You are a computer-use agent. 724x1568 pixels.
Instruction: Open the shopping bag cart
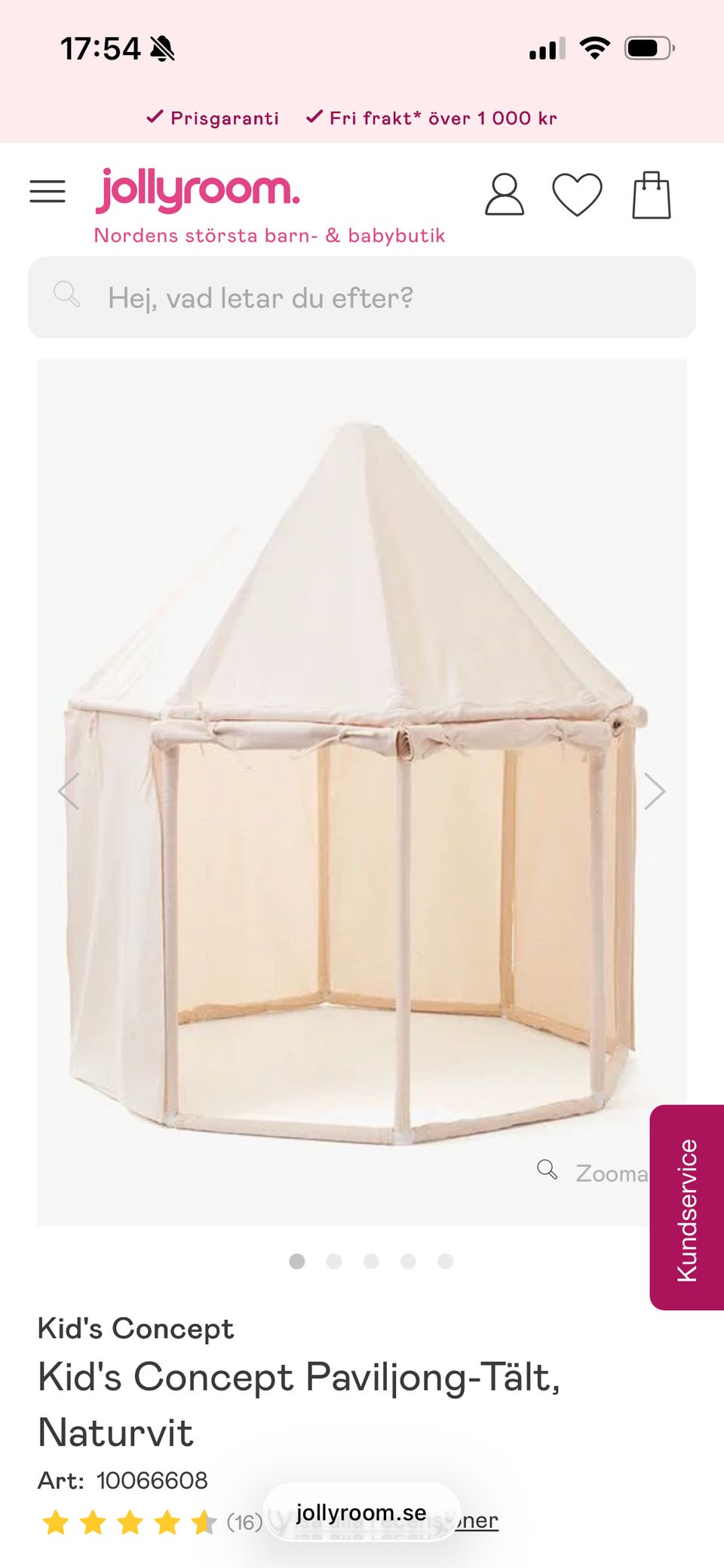(x=652, y=195)
